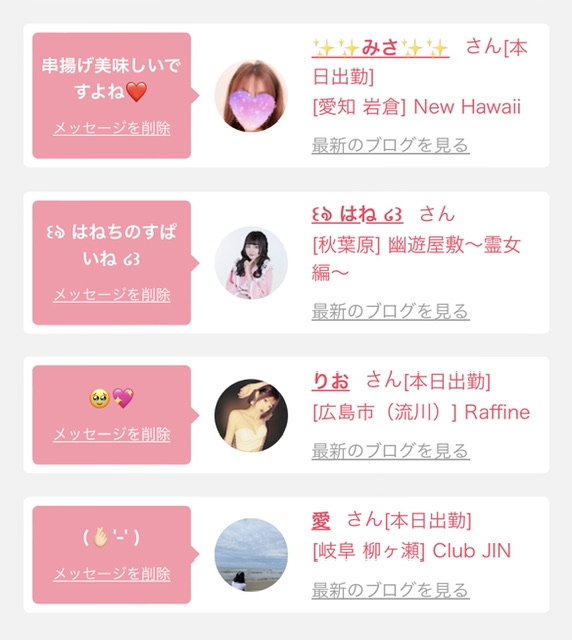Tap りお's profile photo
The width and height of the screenshot is (572, 640).
coord(251,416)
